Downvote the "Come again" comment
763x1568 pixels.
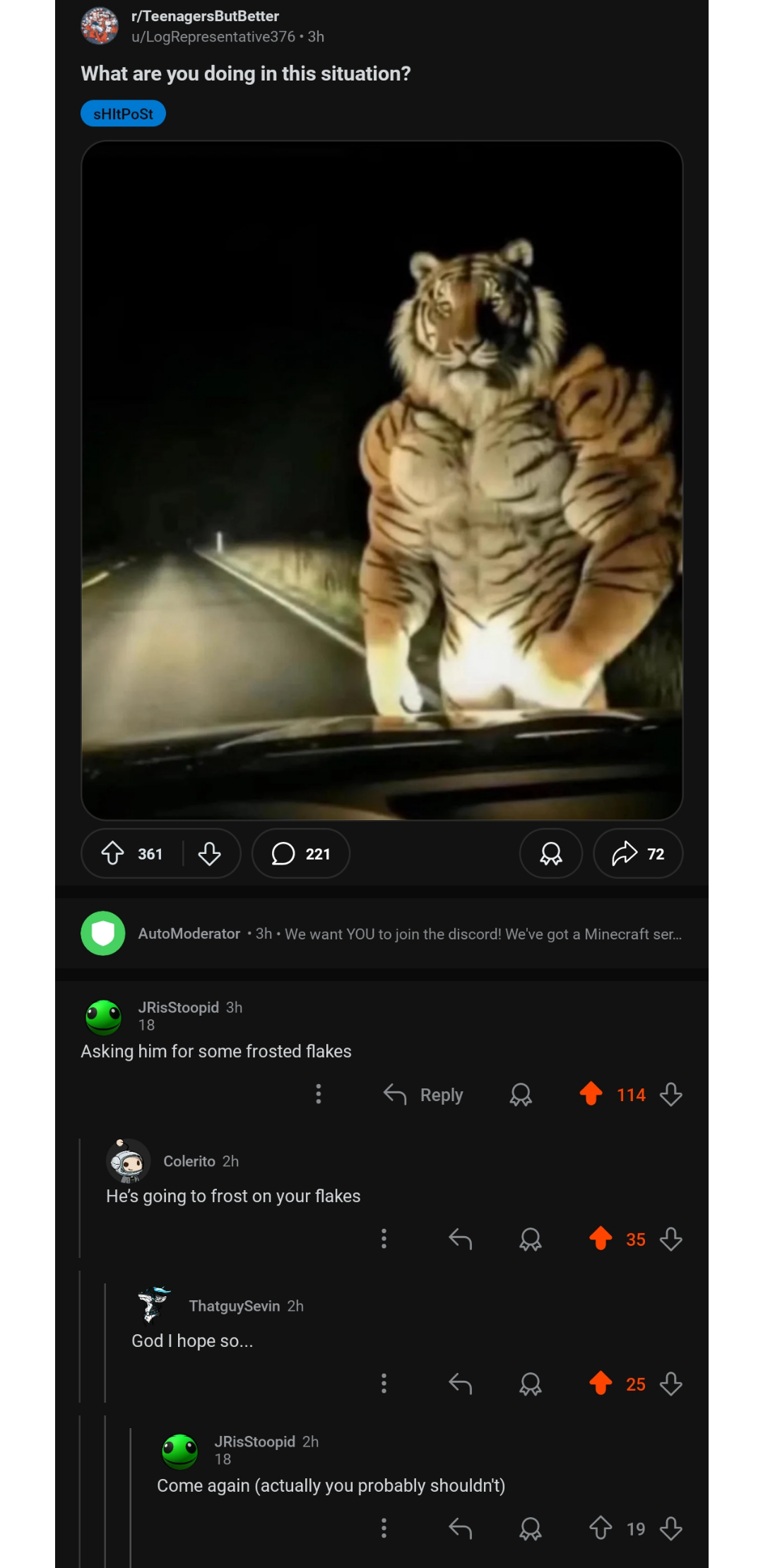670,1528
